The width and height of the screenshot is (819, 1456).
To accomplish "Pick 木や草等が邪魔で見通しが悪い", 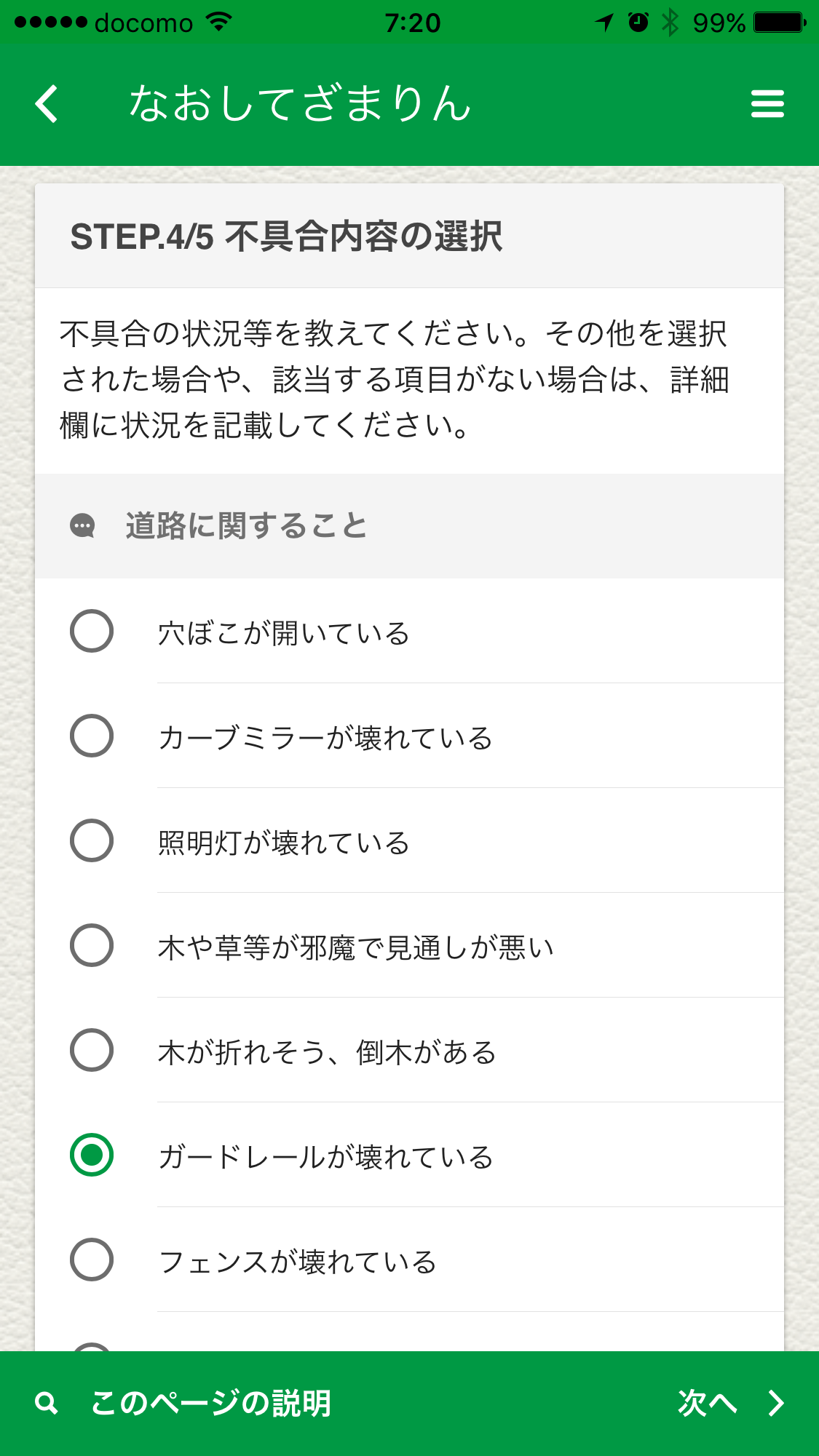I will (409, 945).
